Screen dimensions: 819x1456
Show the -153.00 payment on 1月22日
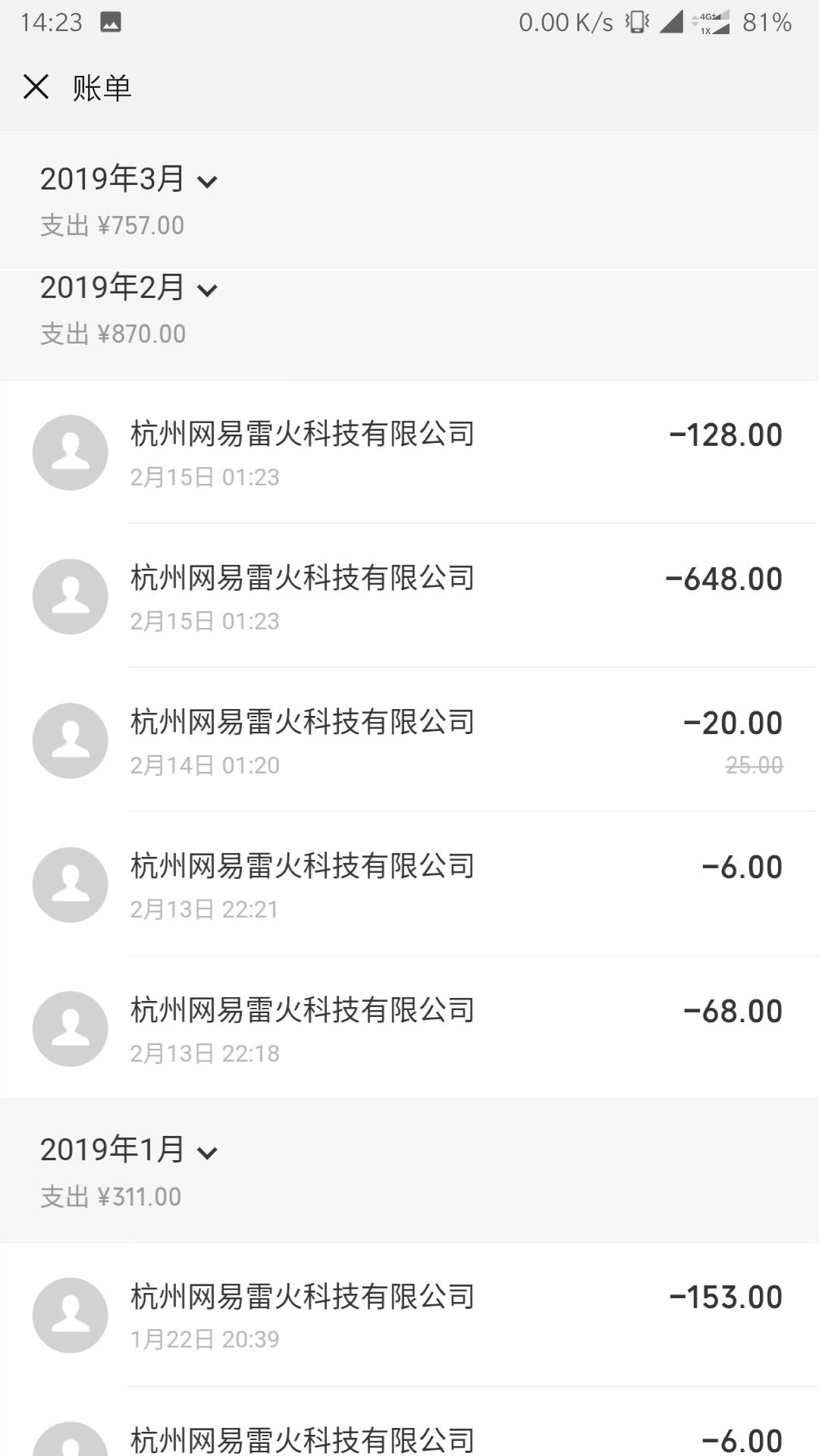409,1316
